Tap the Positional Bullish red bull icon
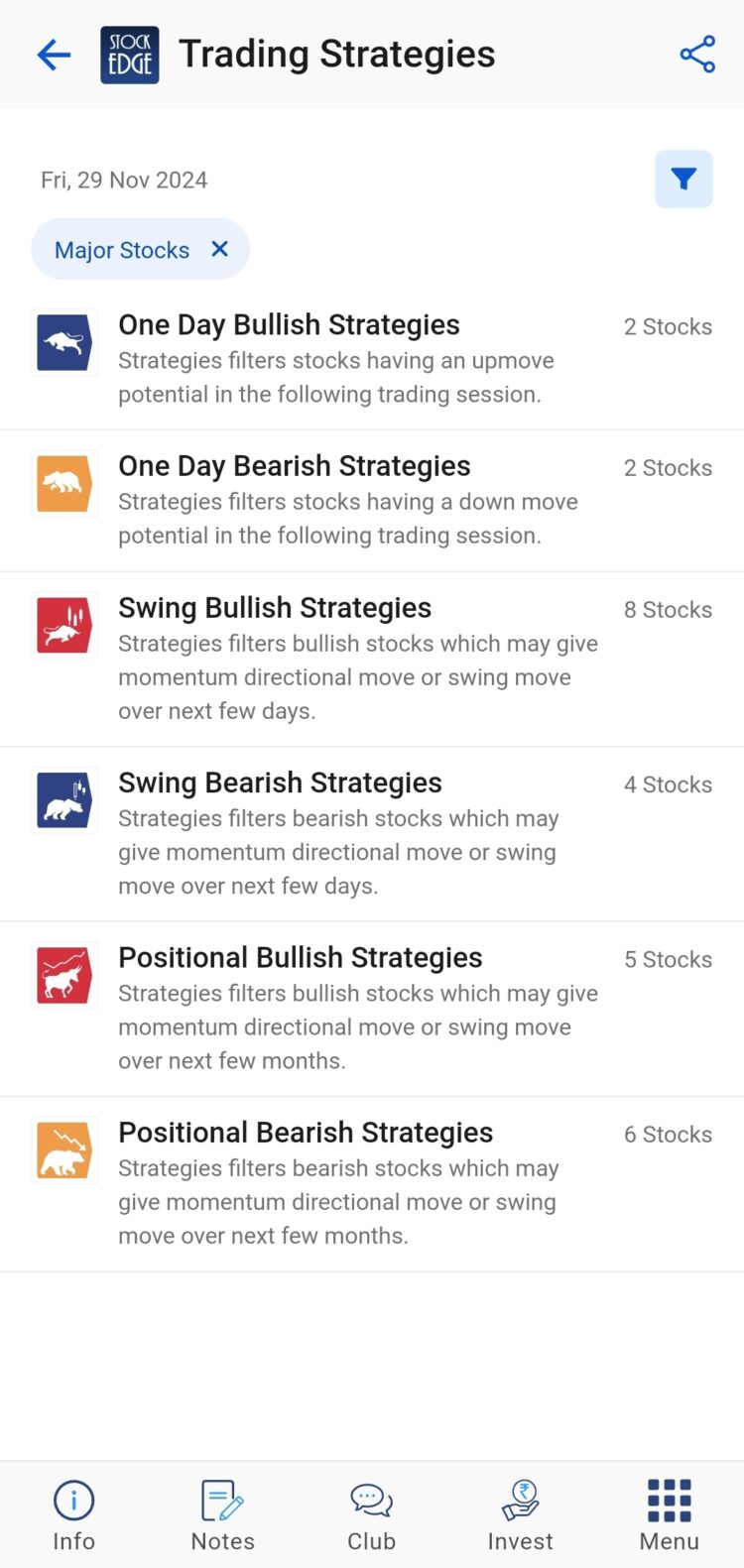This screenshot has width=744, height=1568. click(x=63, y=974)
